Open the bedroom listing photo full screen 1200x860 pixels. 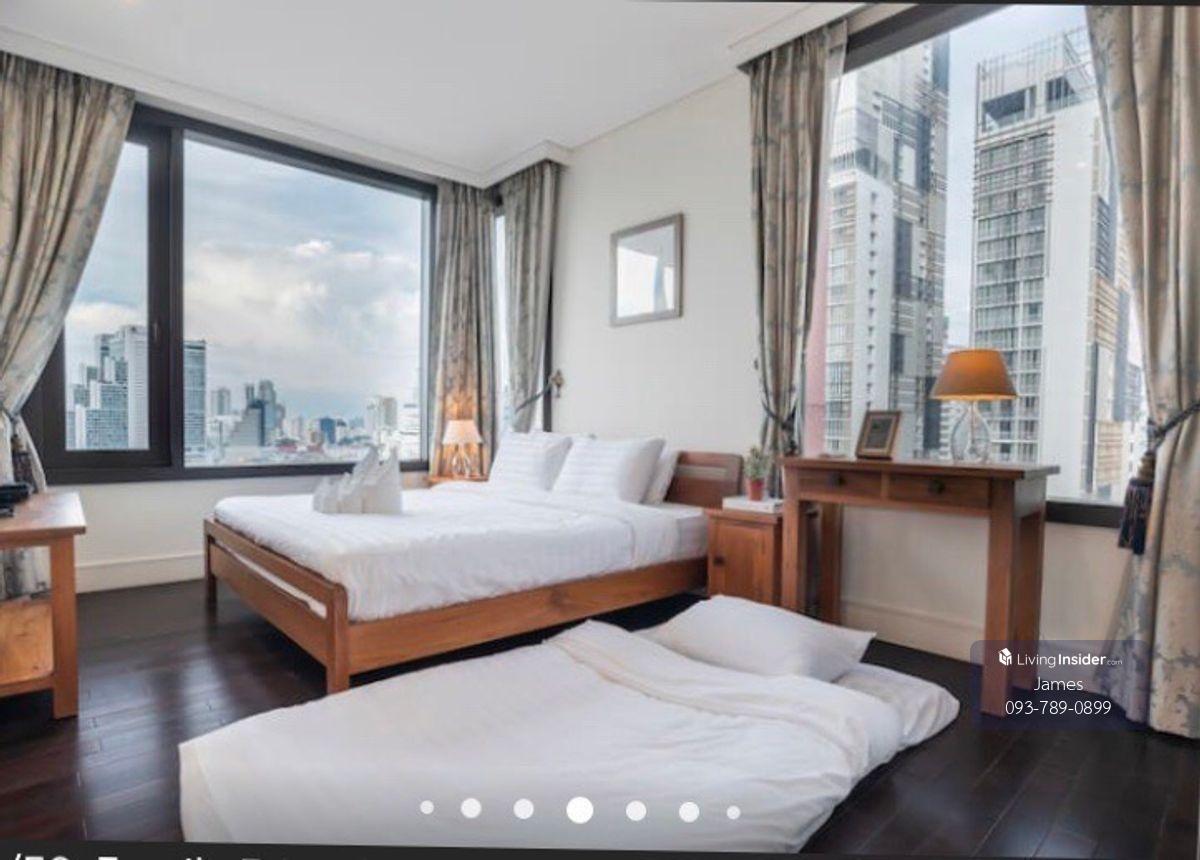[x=600, y=400]
